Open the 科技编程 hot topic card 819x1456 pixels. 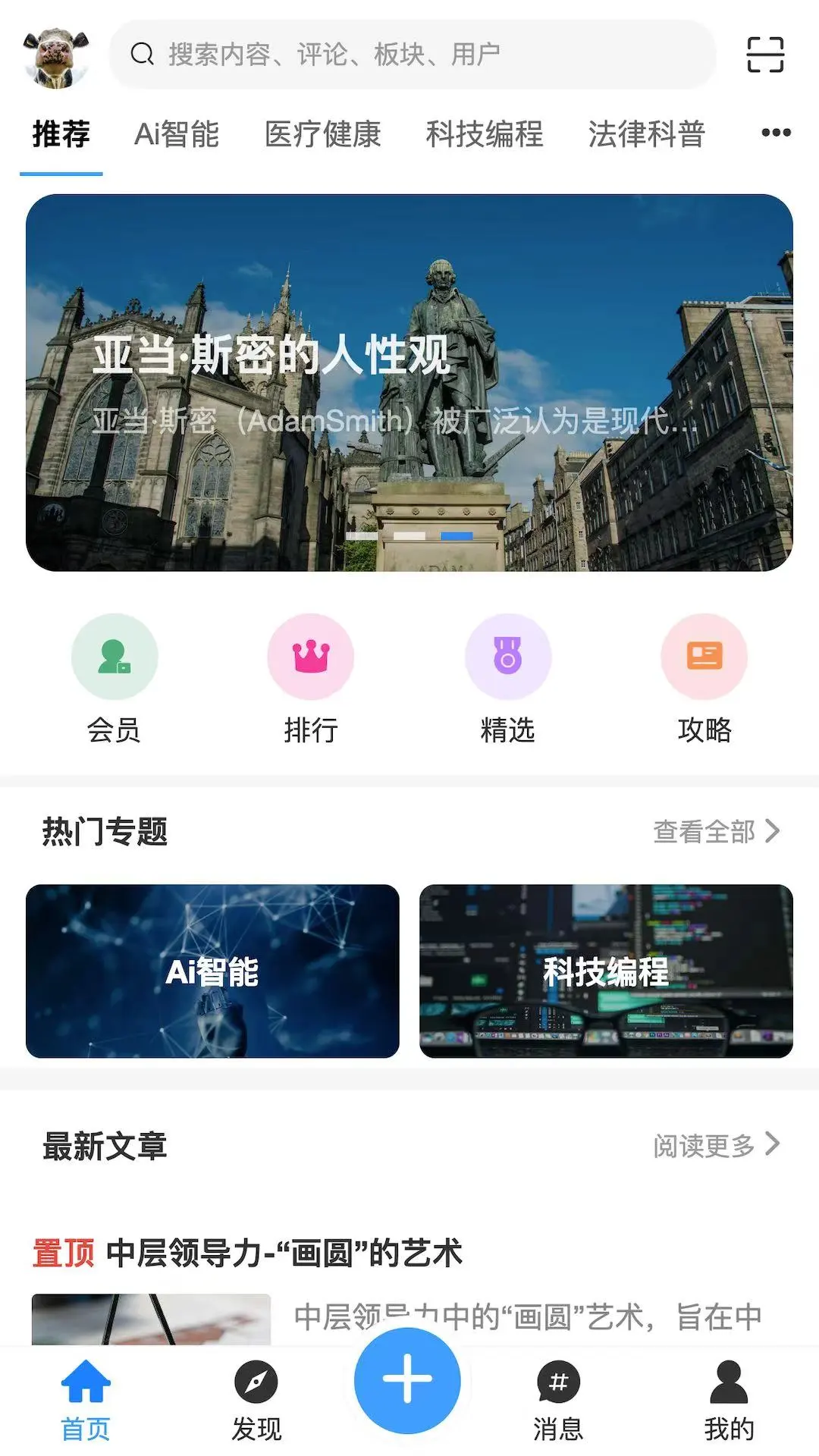(x=606, y=971)
